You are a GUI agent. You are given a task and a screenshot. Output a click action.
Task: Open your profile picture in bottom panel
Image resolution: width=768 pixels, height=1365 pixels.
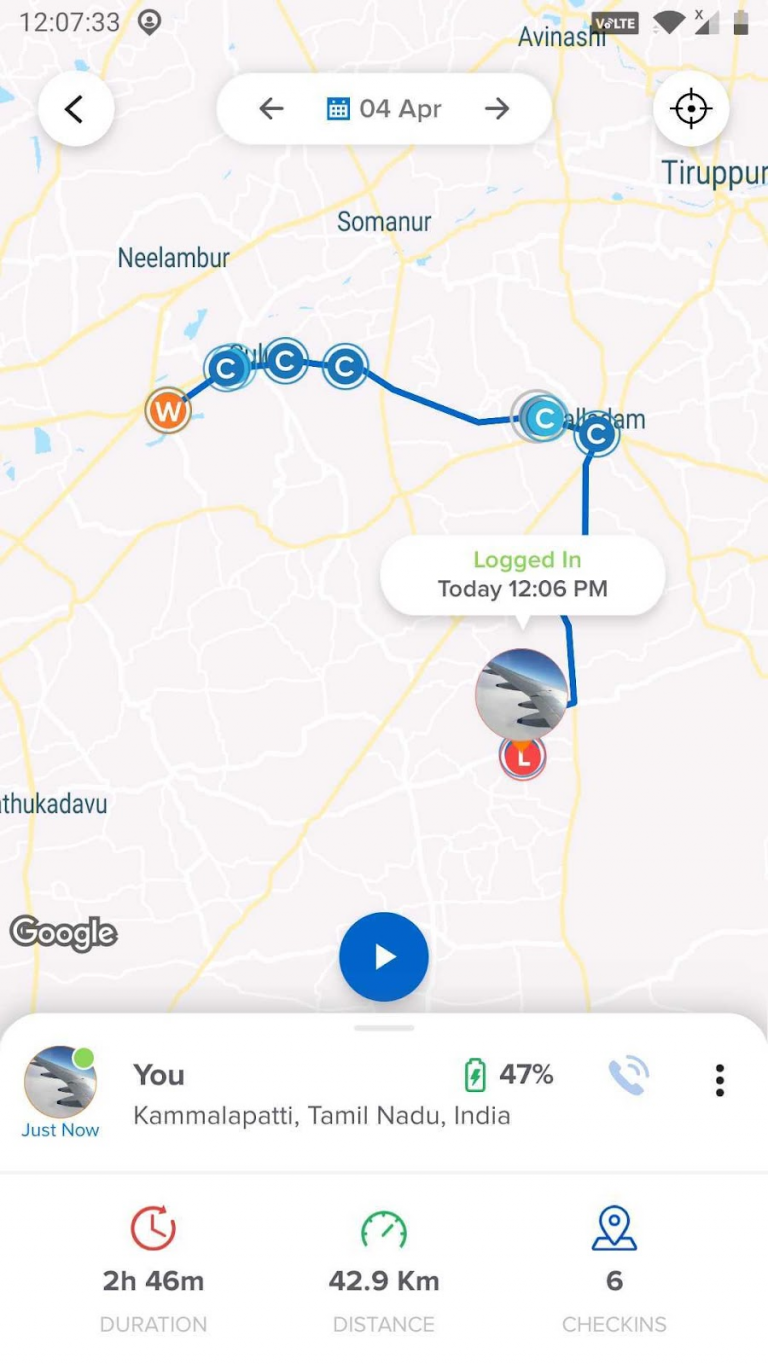[60, 1082]
